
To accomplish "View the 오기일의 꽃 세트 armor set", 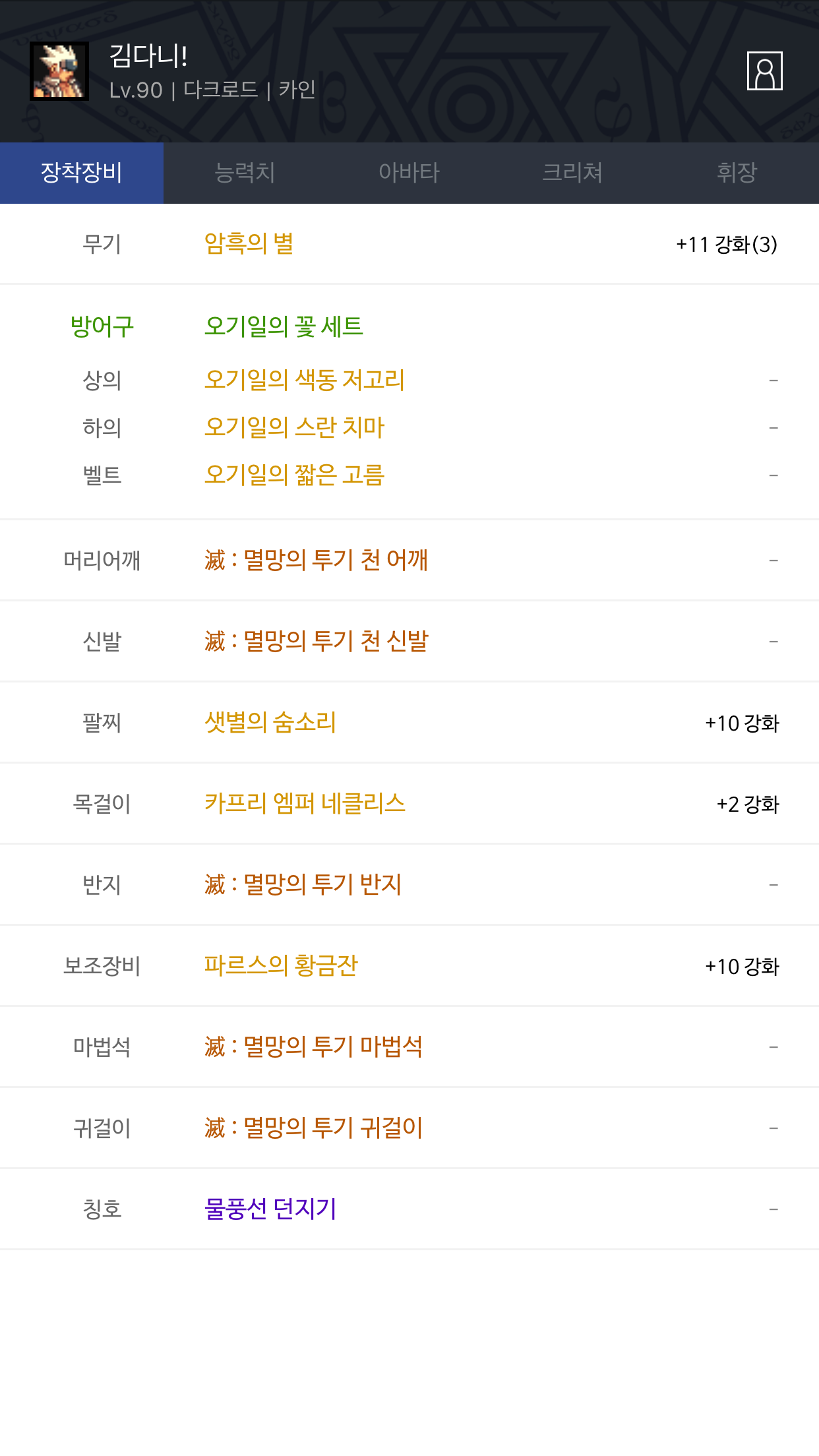I will pyautogui.click(x=284, y=326).
